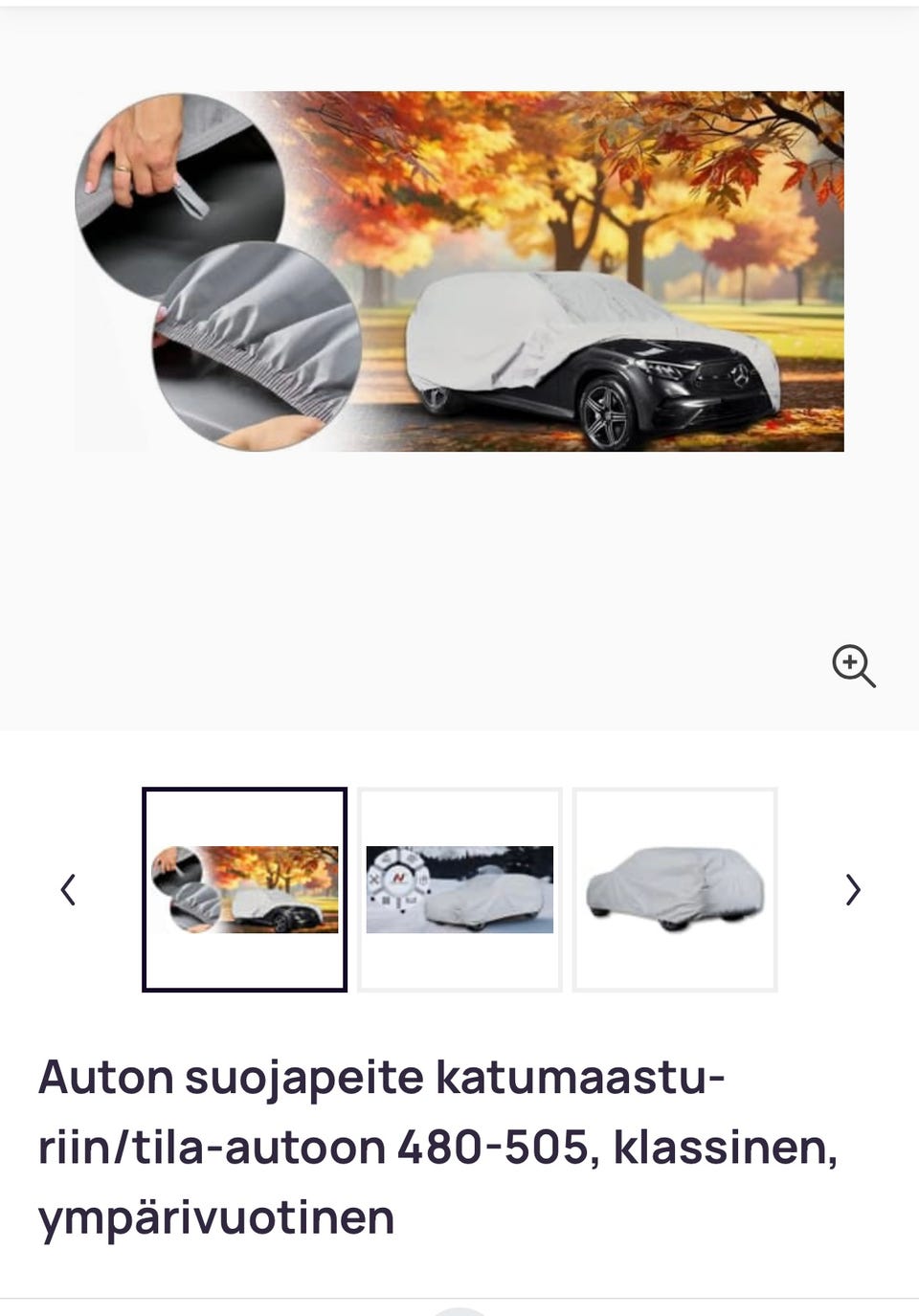Activate the second thumbnail in the gallery
Screen dimensions: 919x1316
[459, 888]
